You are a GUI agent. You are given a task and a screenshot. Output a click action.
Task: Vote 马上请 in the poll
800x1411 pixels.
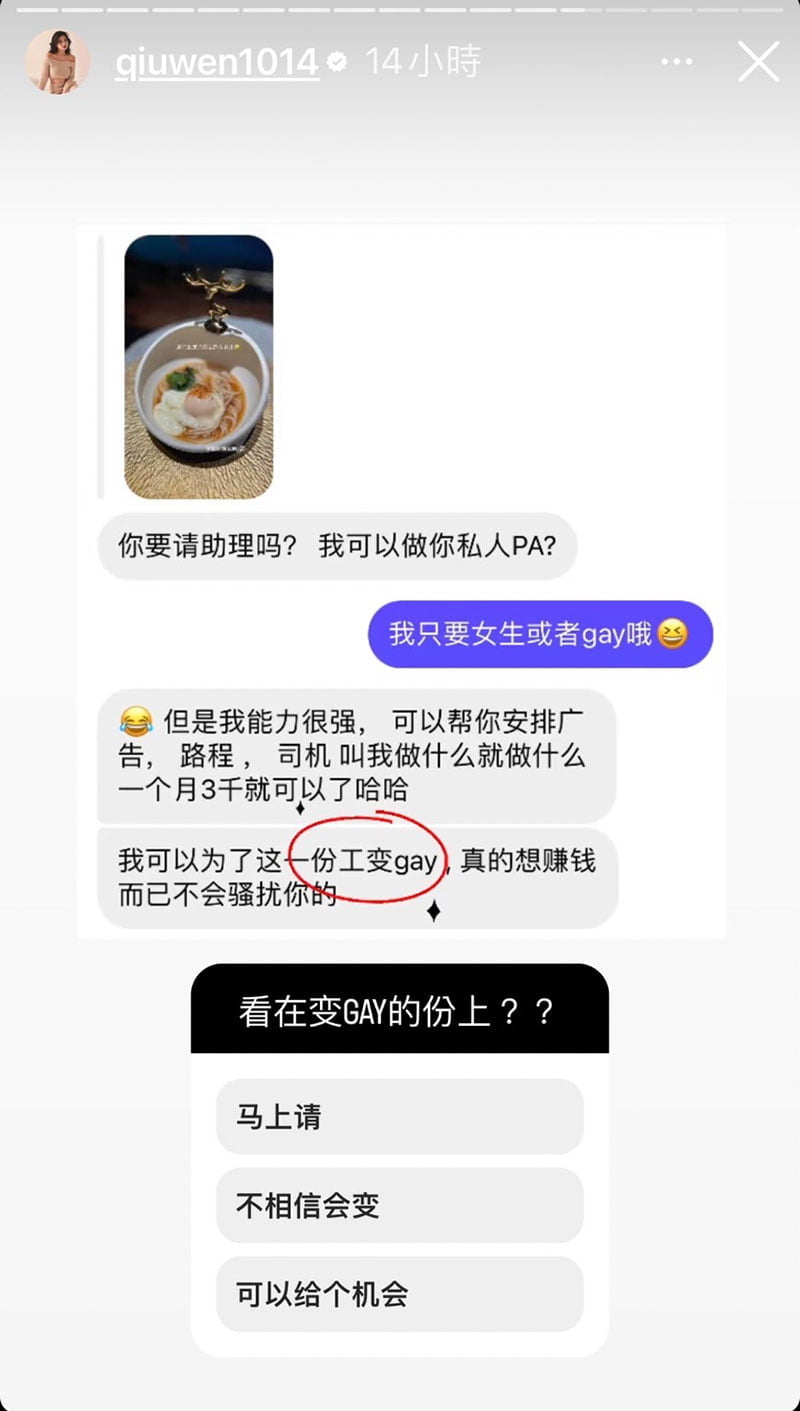(x=399, y=1116)
